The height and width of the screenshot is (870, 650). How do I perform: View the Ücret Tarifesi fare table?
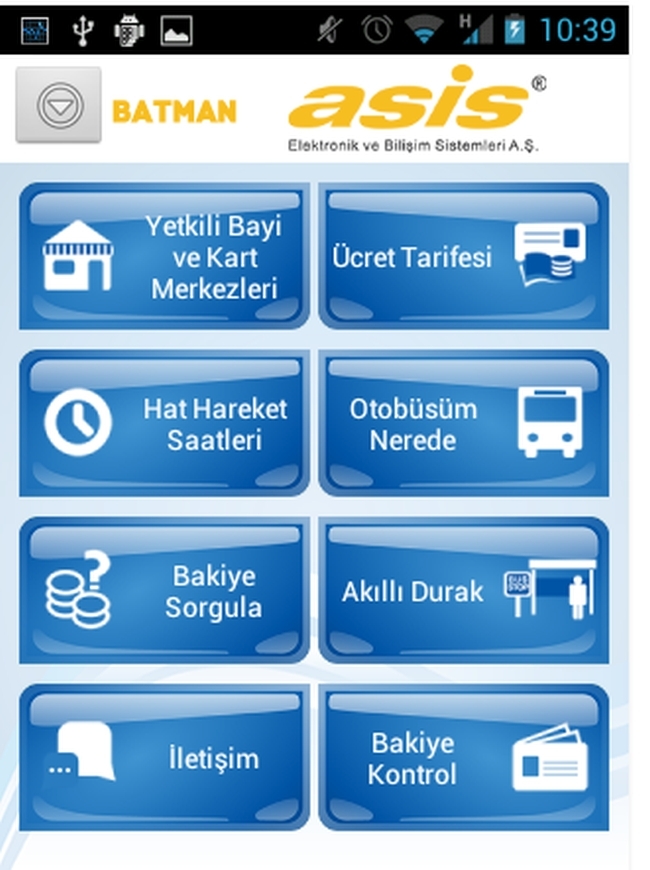click(464, 257)
